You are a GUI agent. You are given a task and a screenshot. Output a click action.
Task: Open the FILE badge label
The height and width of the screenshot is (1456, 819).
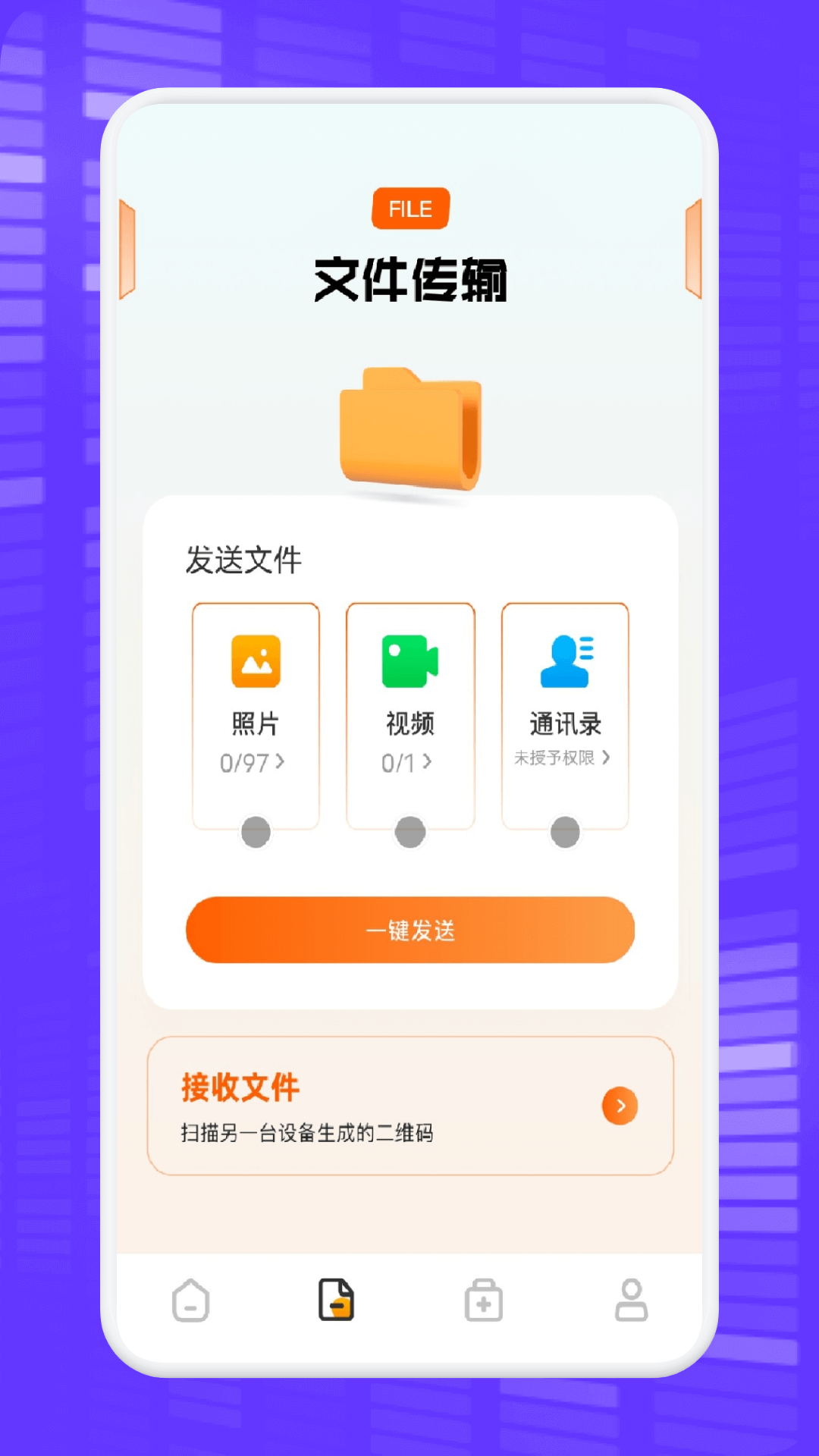(x=409, y=208)
